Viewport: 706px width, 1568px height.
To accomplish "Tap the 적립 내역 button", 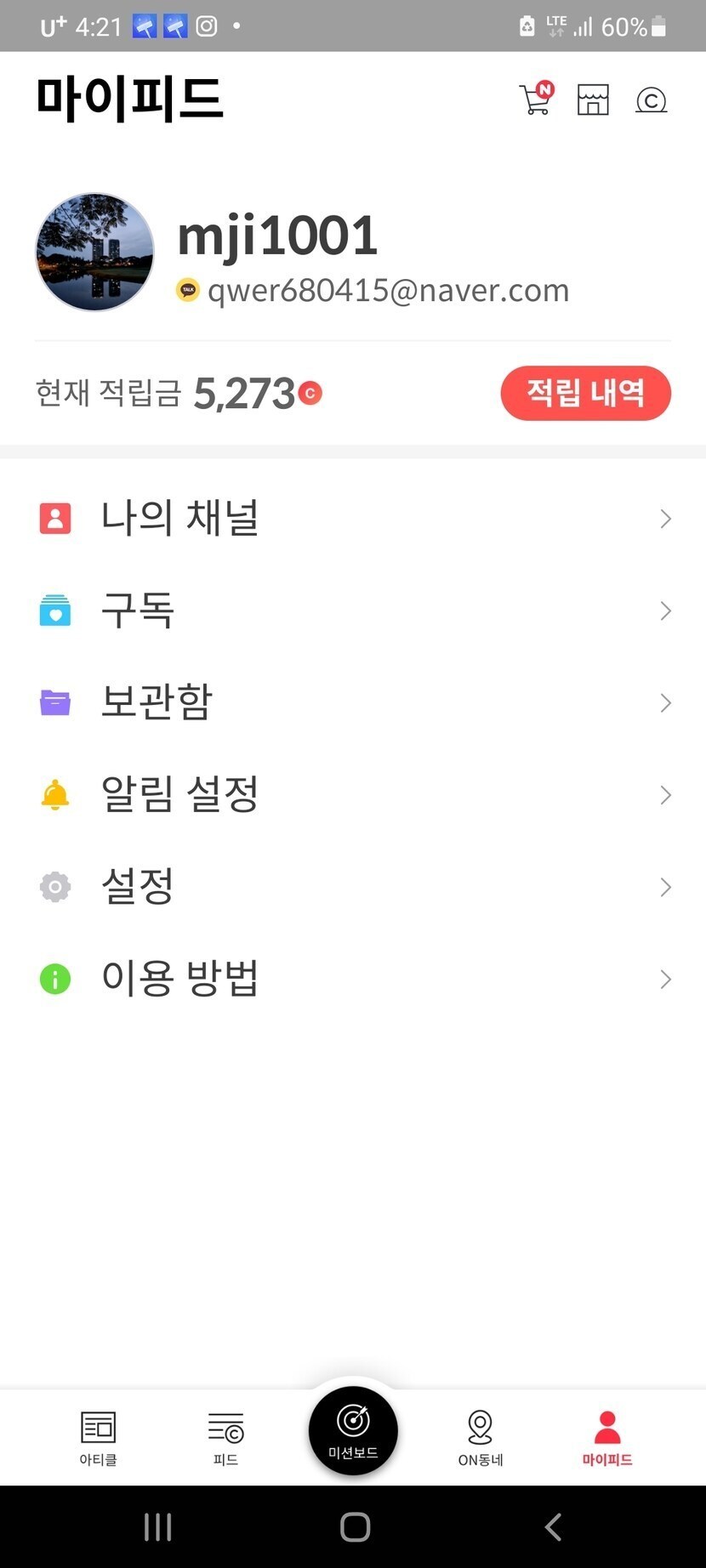I will point(585,393).
